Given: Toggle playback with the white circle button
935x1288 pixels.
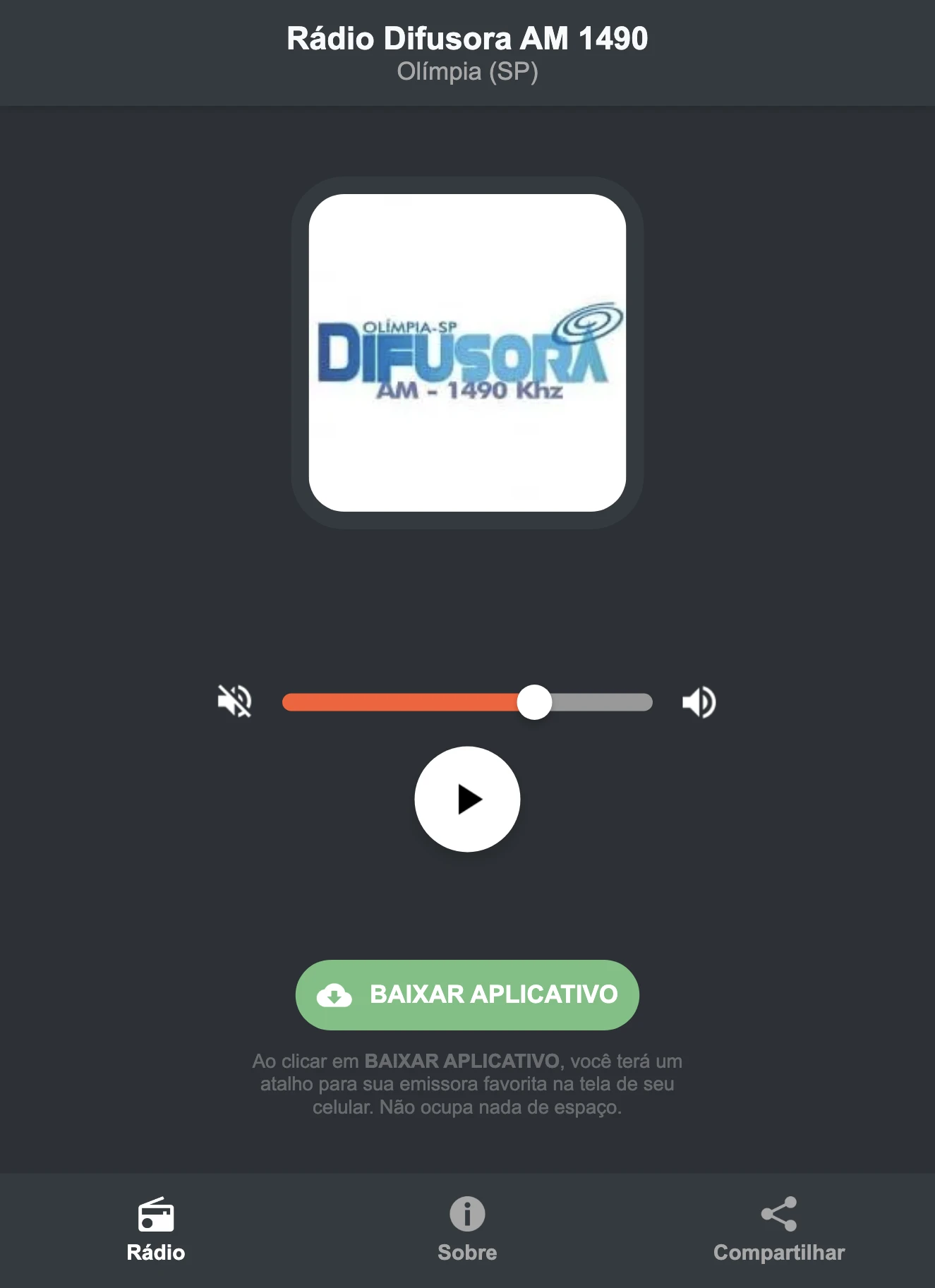Looking at the screenshot, I should (x=467, y=798).
